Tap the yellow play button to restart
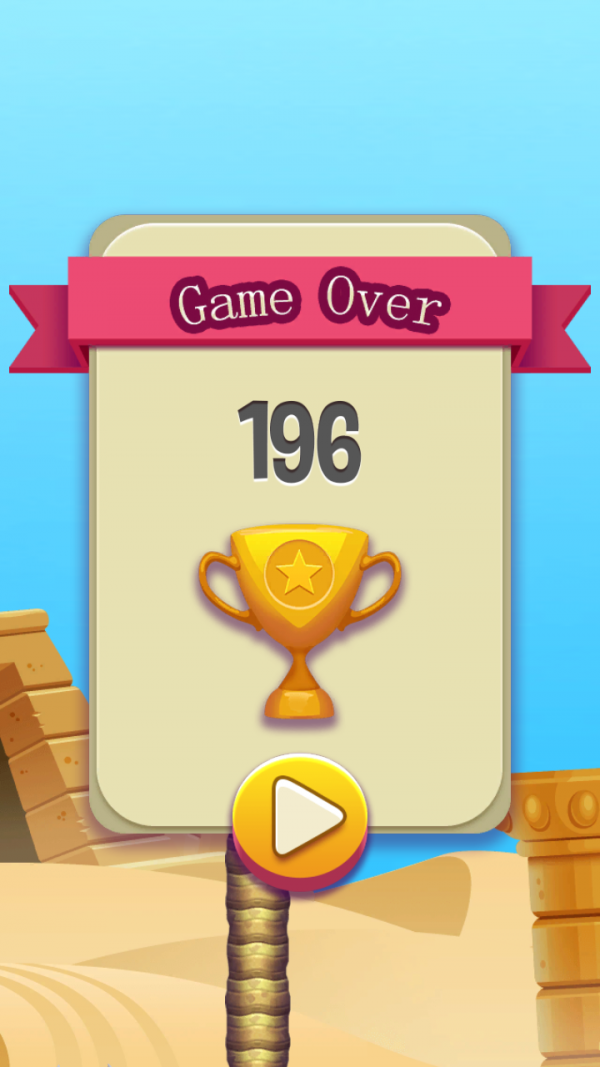This screenshot has height=1067, width=600. 300,819
